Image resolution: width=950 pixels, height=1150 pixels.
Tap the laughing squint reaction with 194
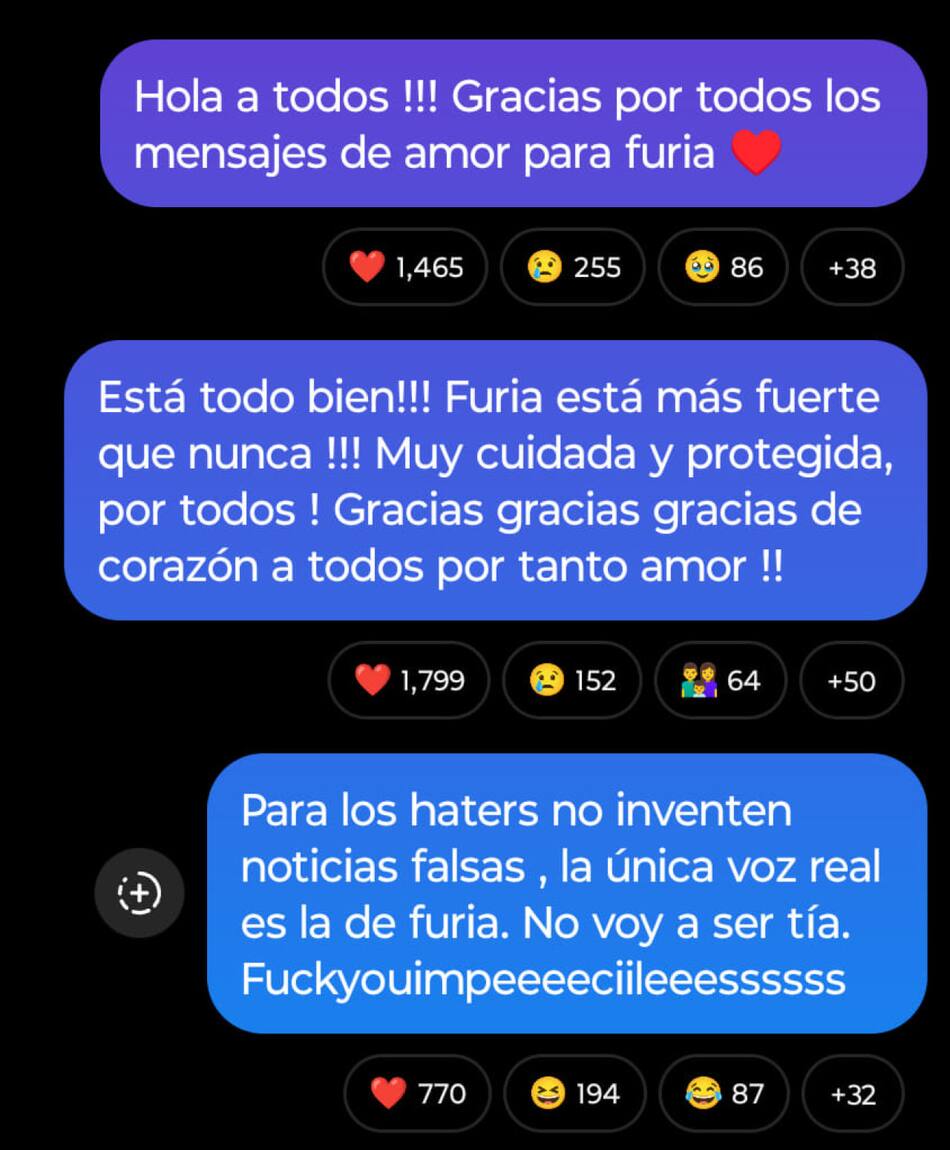click(x=575, y=1094)
